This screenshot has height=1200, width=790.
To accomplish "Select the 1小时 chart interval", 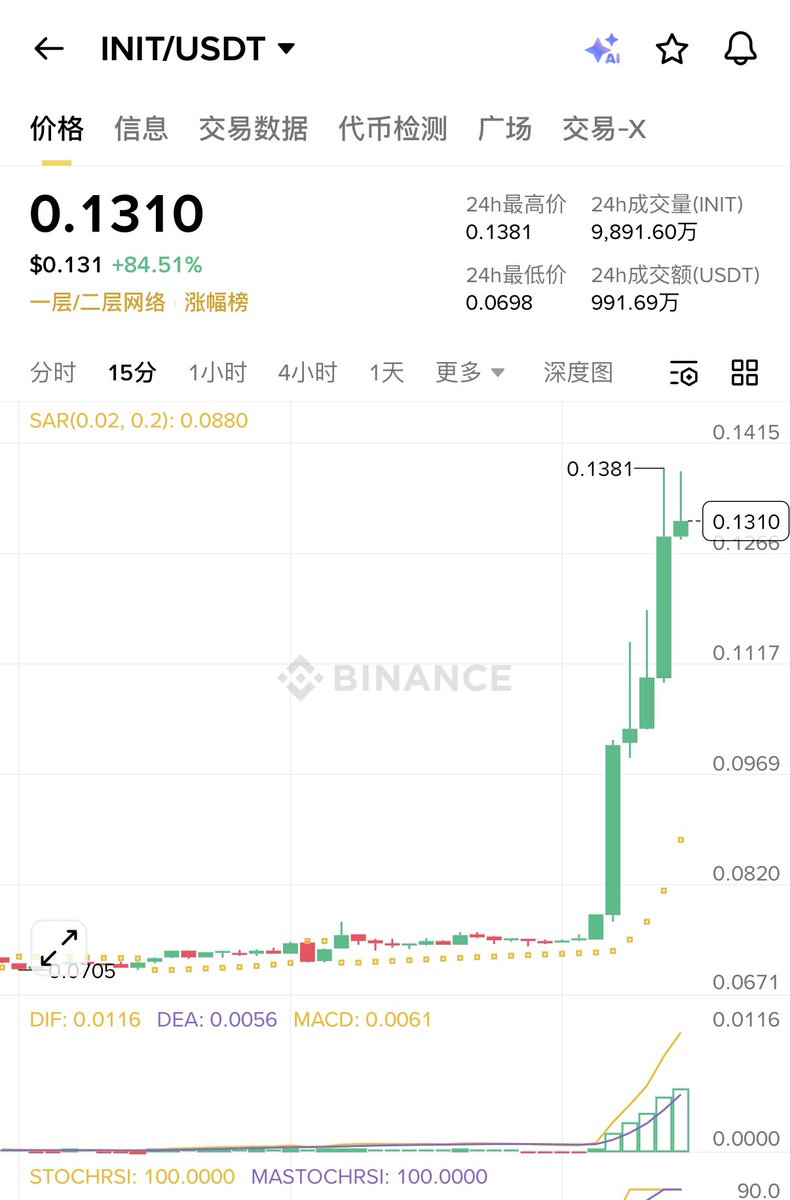I will coord(217,373).
